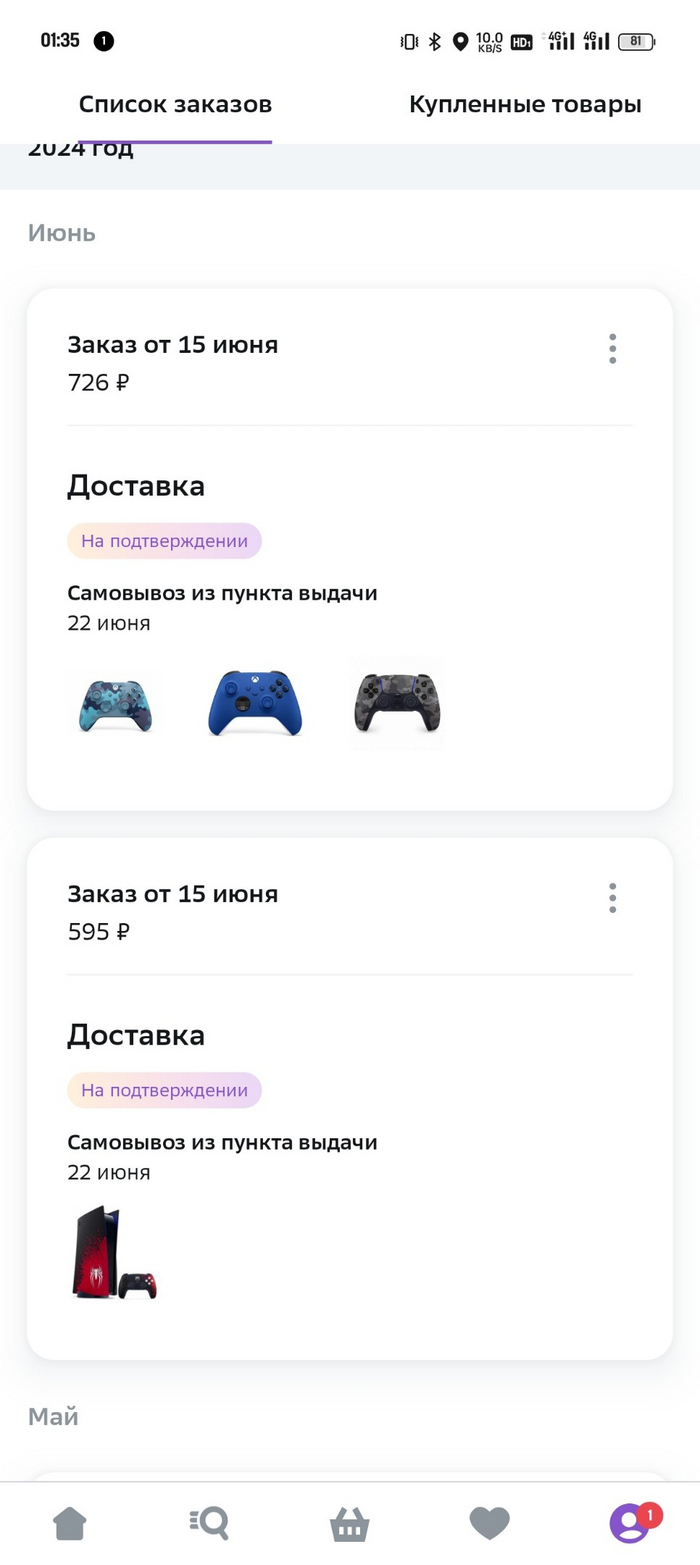Go to the home tab

70,1524
